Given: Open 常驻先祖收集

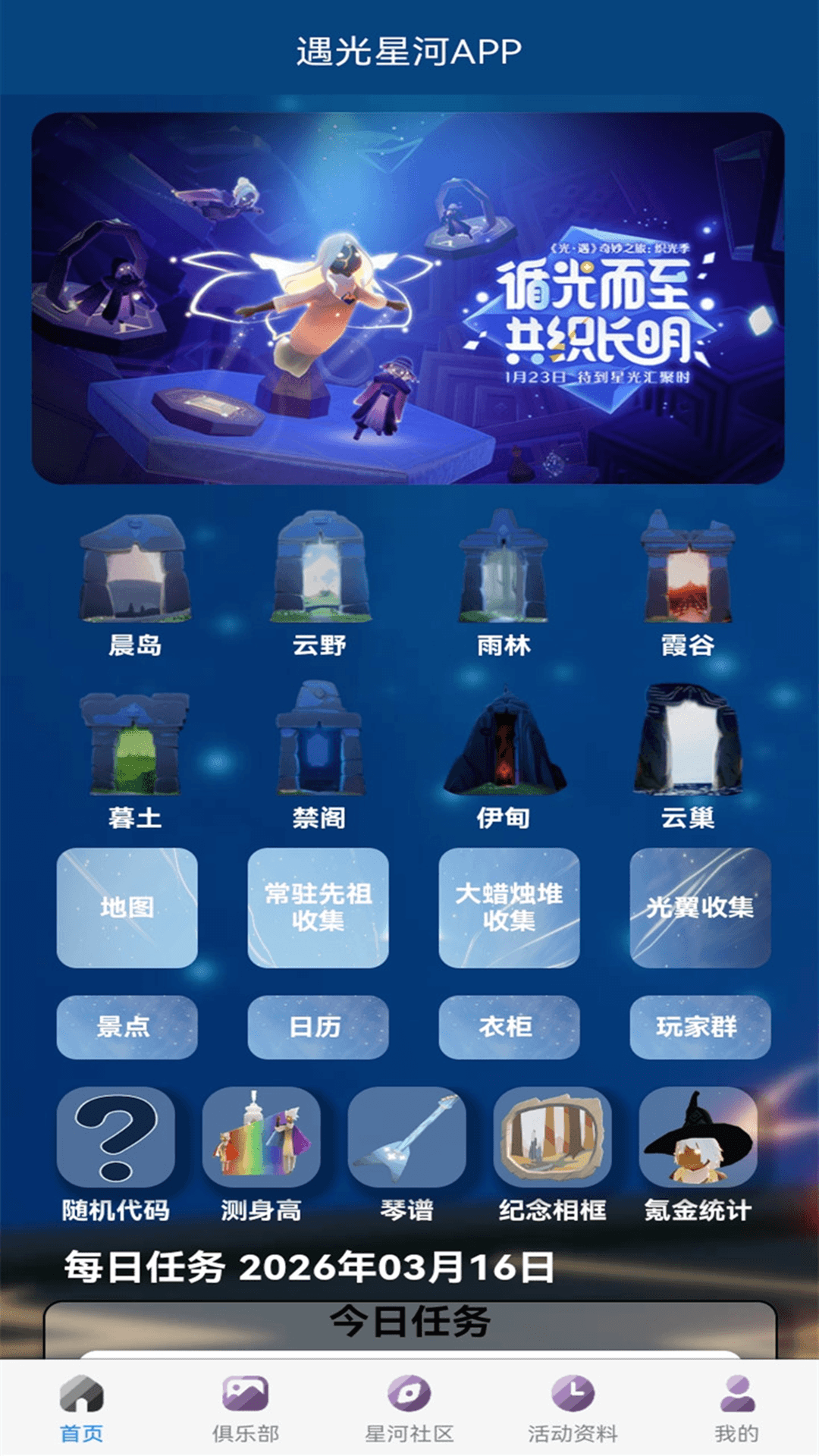Looking at the screenshot, I should tap(318, 908).
